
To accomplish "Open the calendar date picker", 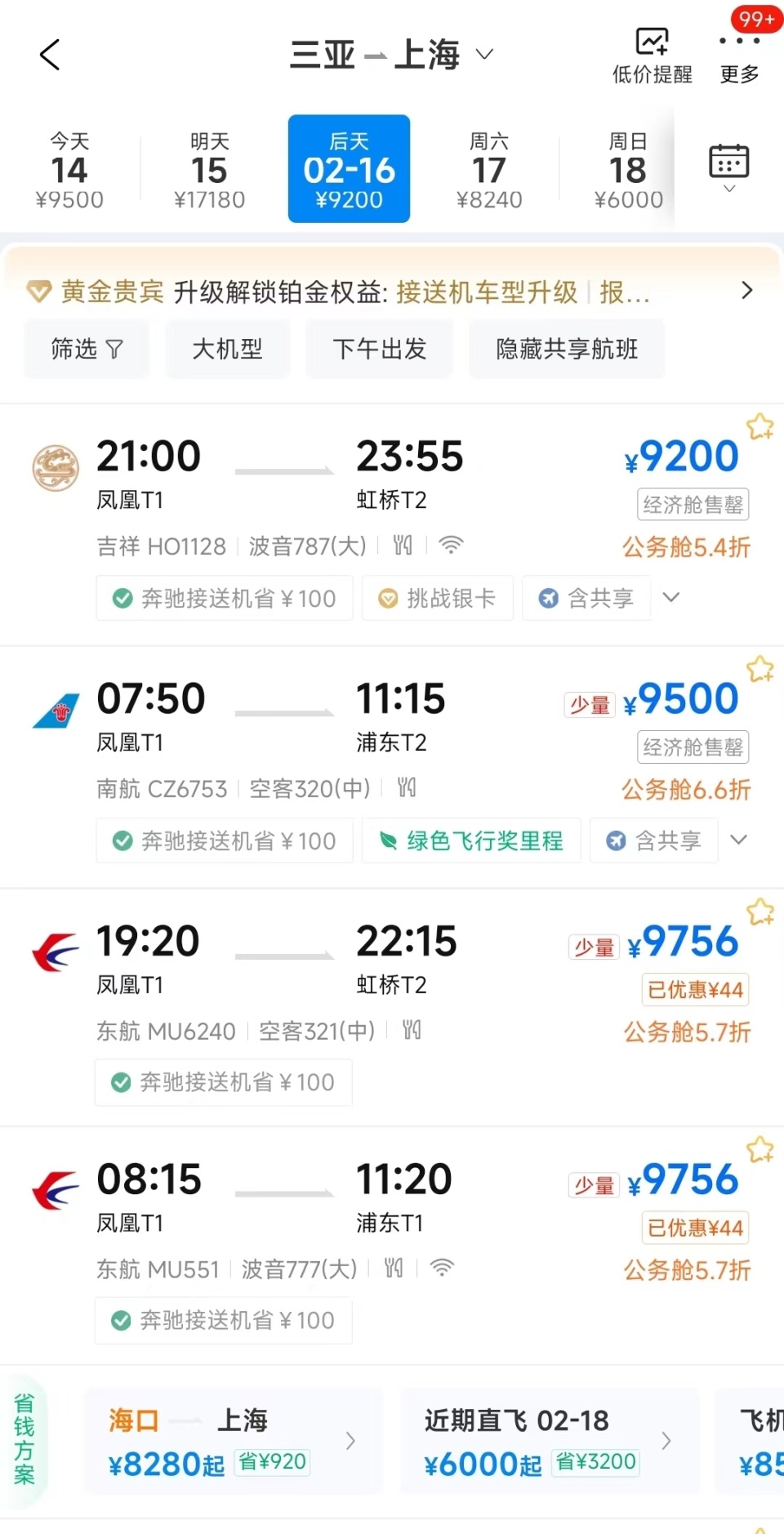I will [728, 167].
